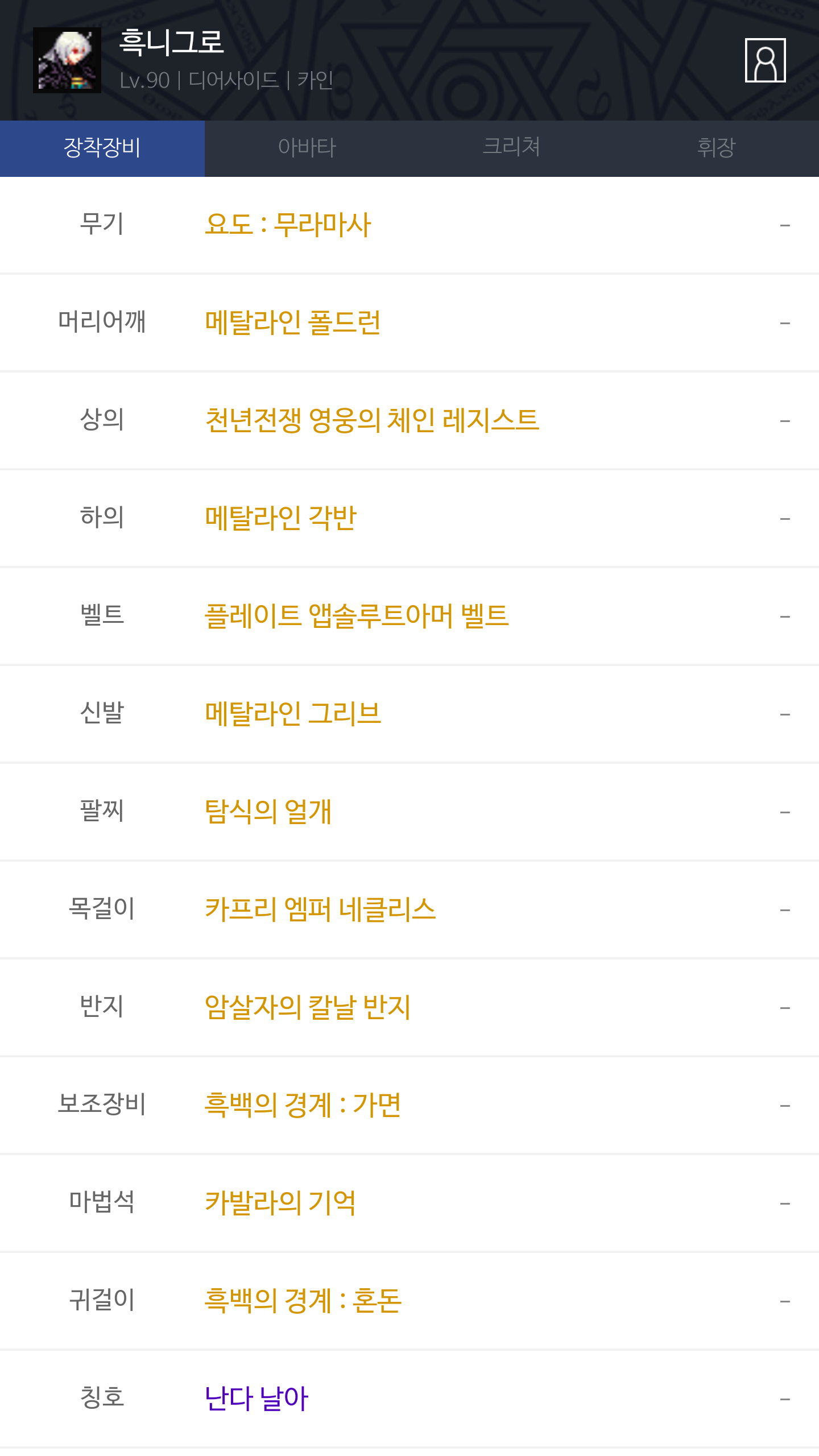Image resolution: width=819 pixels, height=1456 pixels.
Task: Open the character profile icon
Action: click(765, 60)
